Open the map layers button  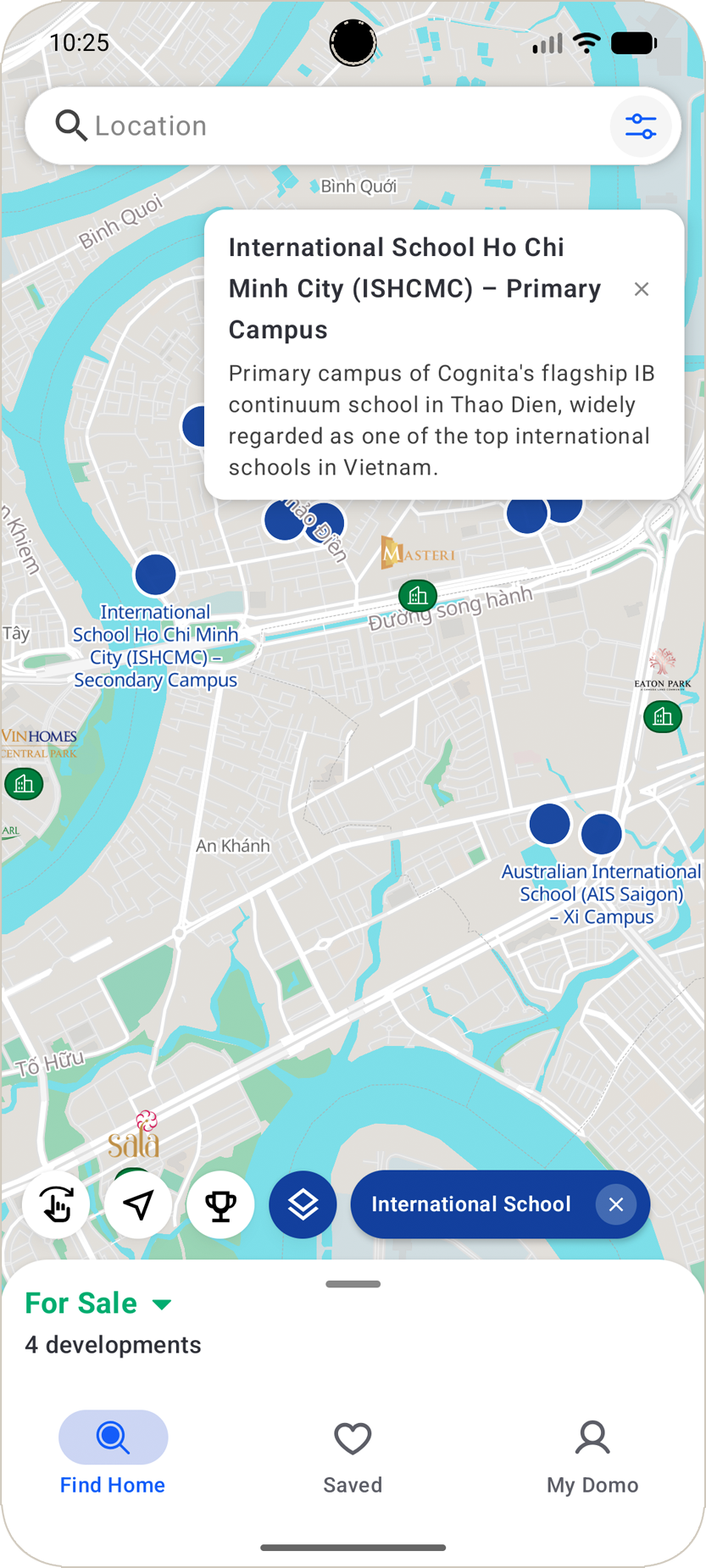click(303, 1204)
